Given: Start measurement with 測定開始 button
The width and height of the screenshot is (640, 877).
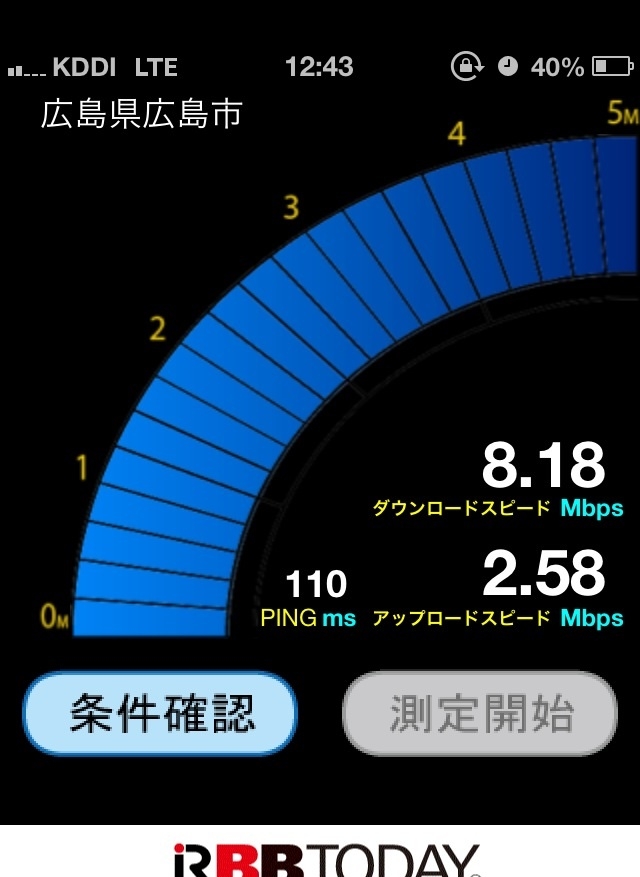Looking at the screenshot, I should [480, 714].
